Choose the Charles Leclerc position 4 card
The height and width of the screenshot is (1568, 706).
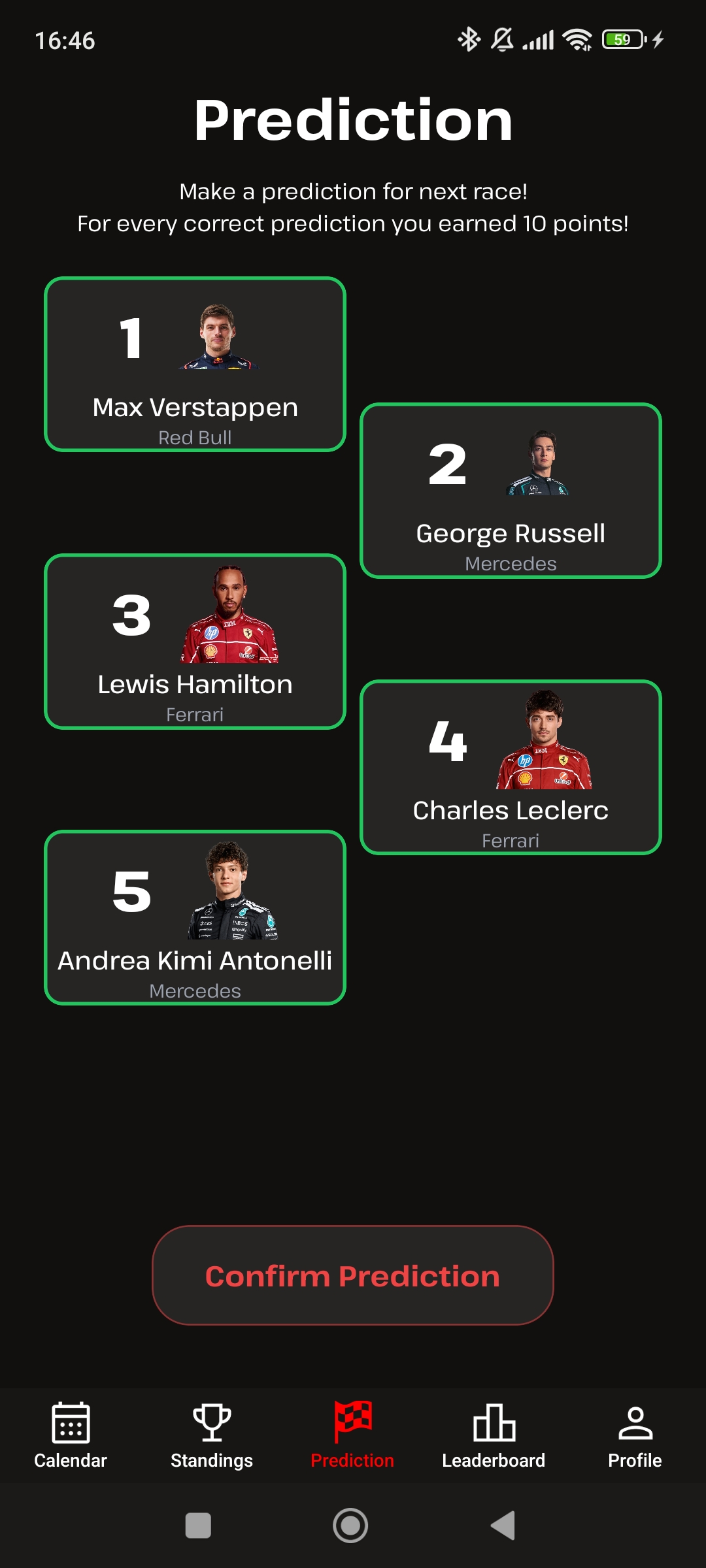(511, 768)
